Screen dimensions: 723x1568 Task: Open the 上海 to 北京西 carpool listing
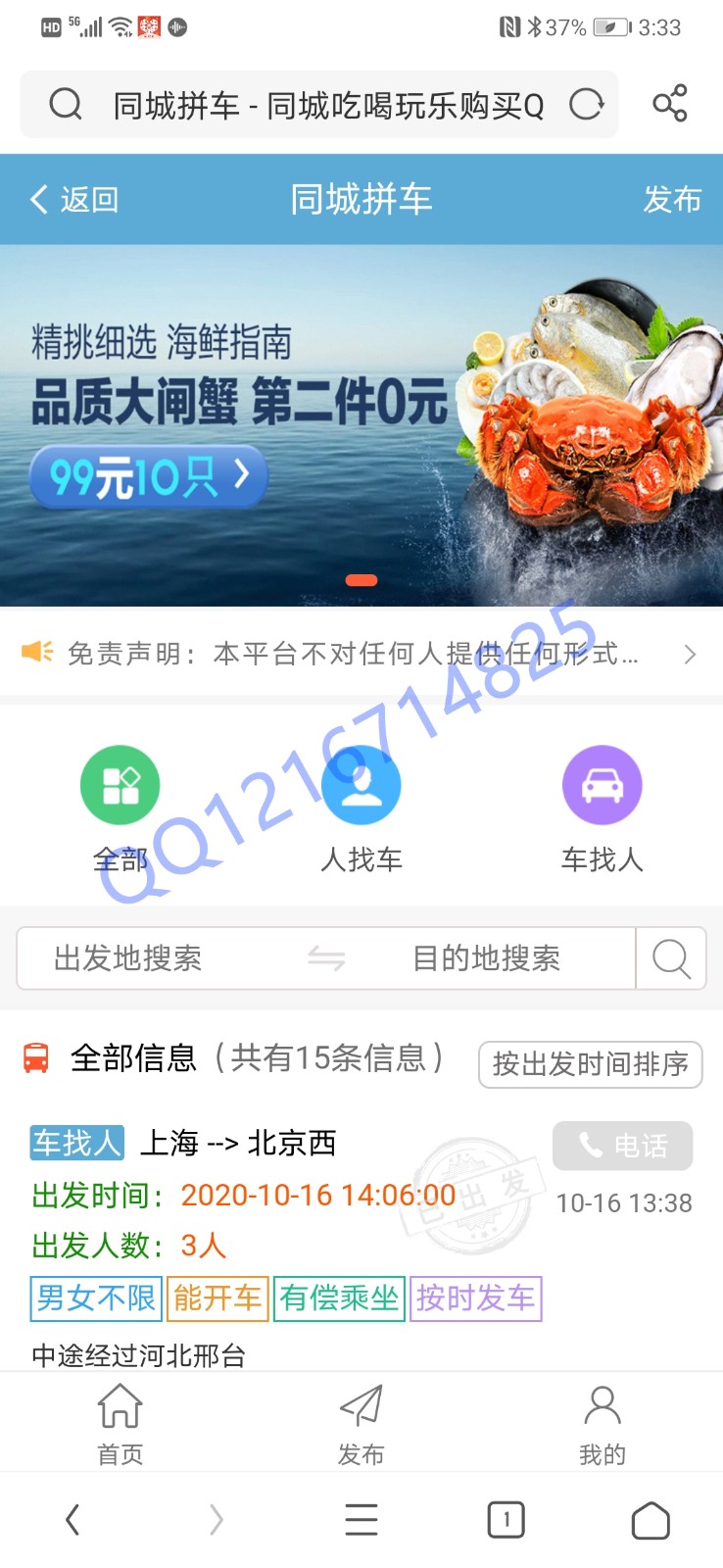pyautogui.click(x=240, y=1144)
